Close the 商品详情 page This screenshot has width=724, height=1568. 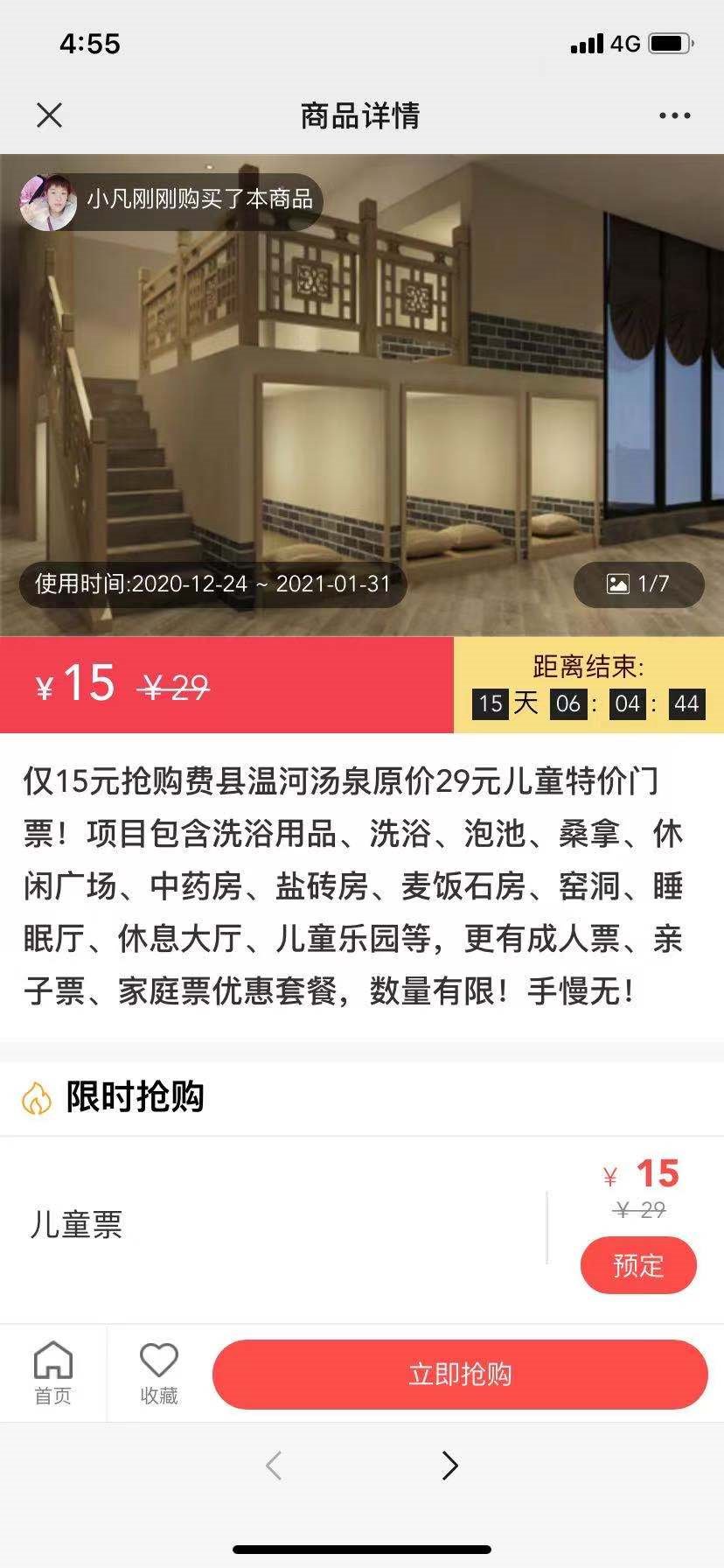pos(50,115)
